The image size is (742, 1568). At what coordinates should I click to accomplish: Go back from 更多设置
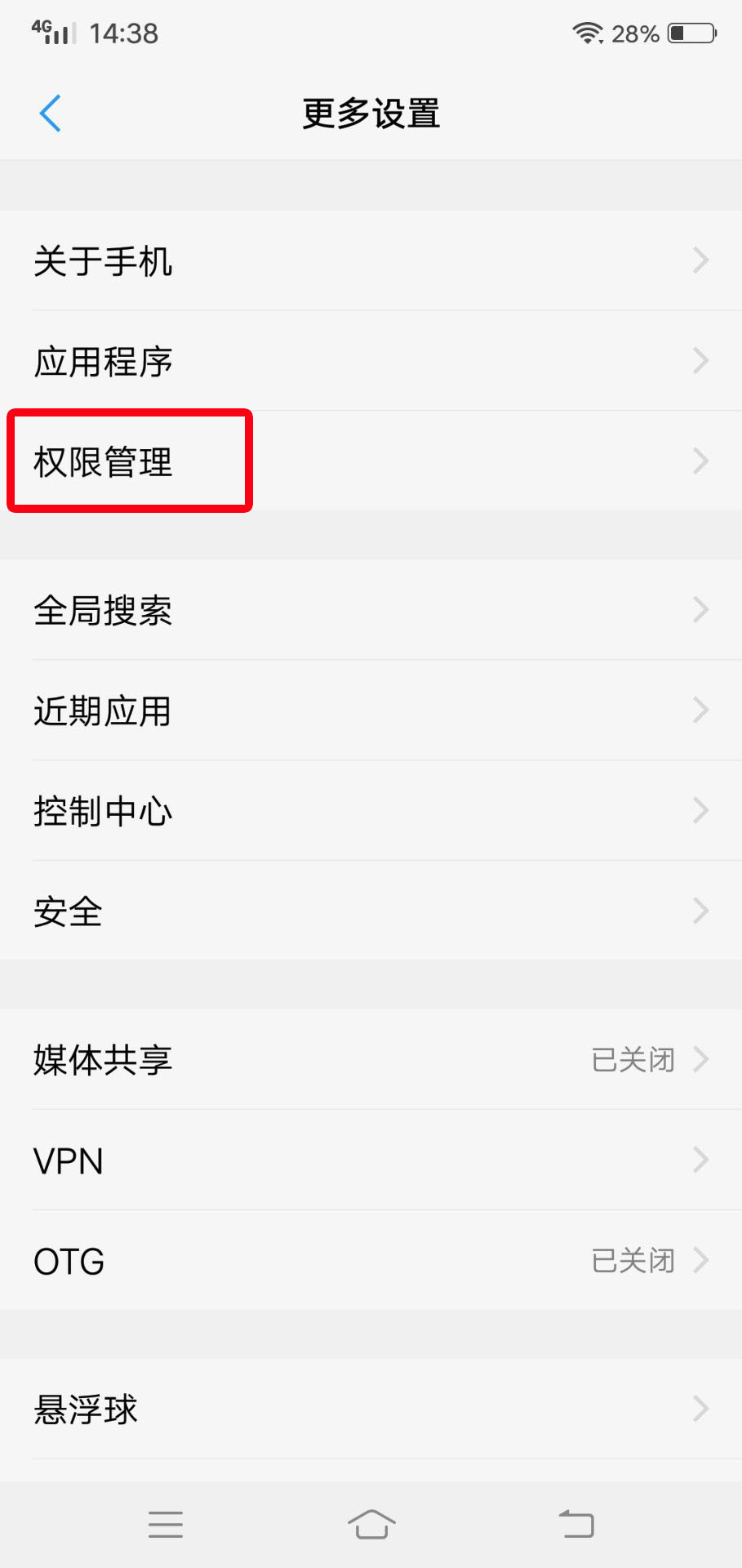pyautogui.click(x=51, y=113)
